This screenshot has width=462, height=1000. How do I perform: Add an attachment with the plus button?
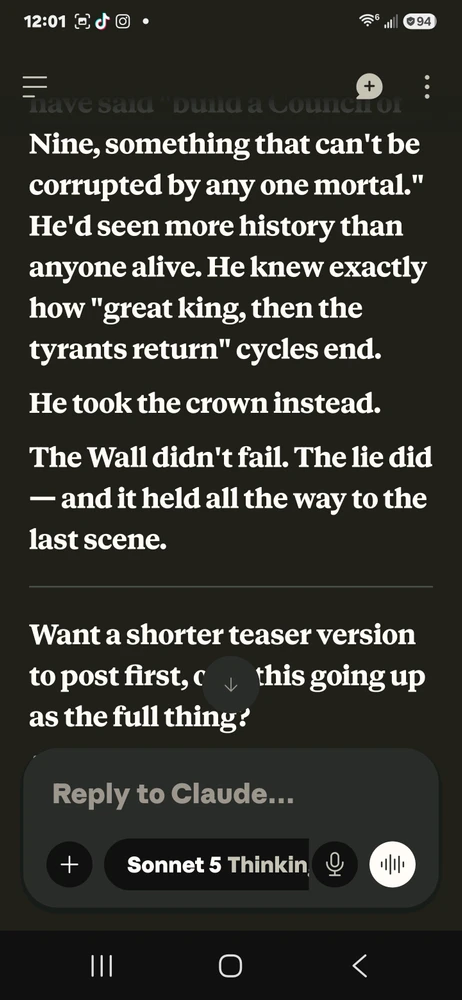click(70, 864)
